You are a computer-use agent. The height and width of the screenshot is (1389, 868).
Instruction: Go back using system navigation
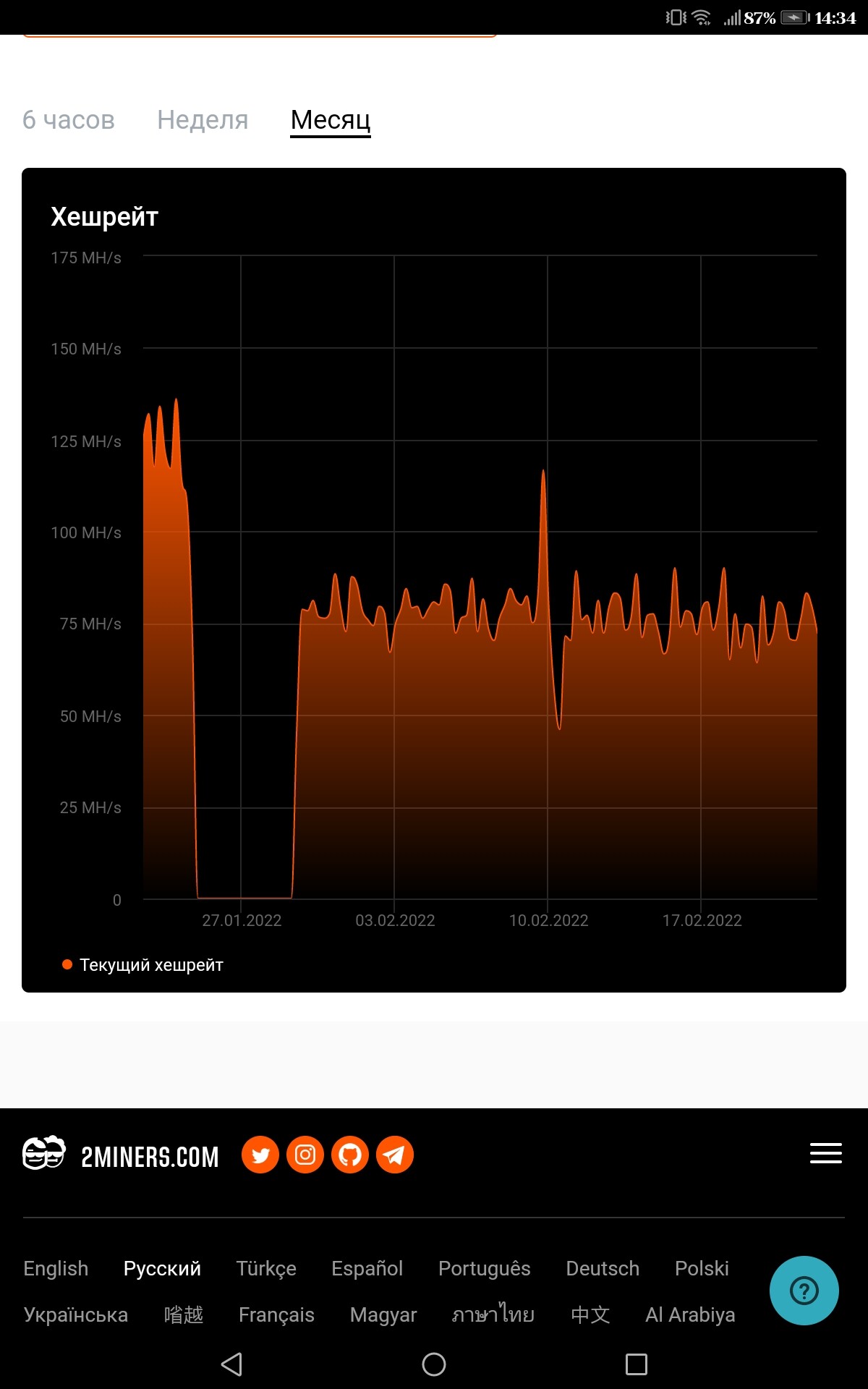coord(231,1364)
